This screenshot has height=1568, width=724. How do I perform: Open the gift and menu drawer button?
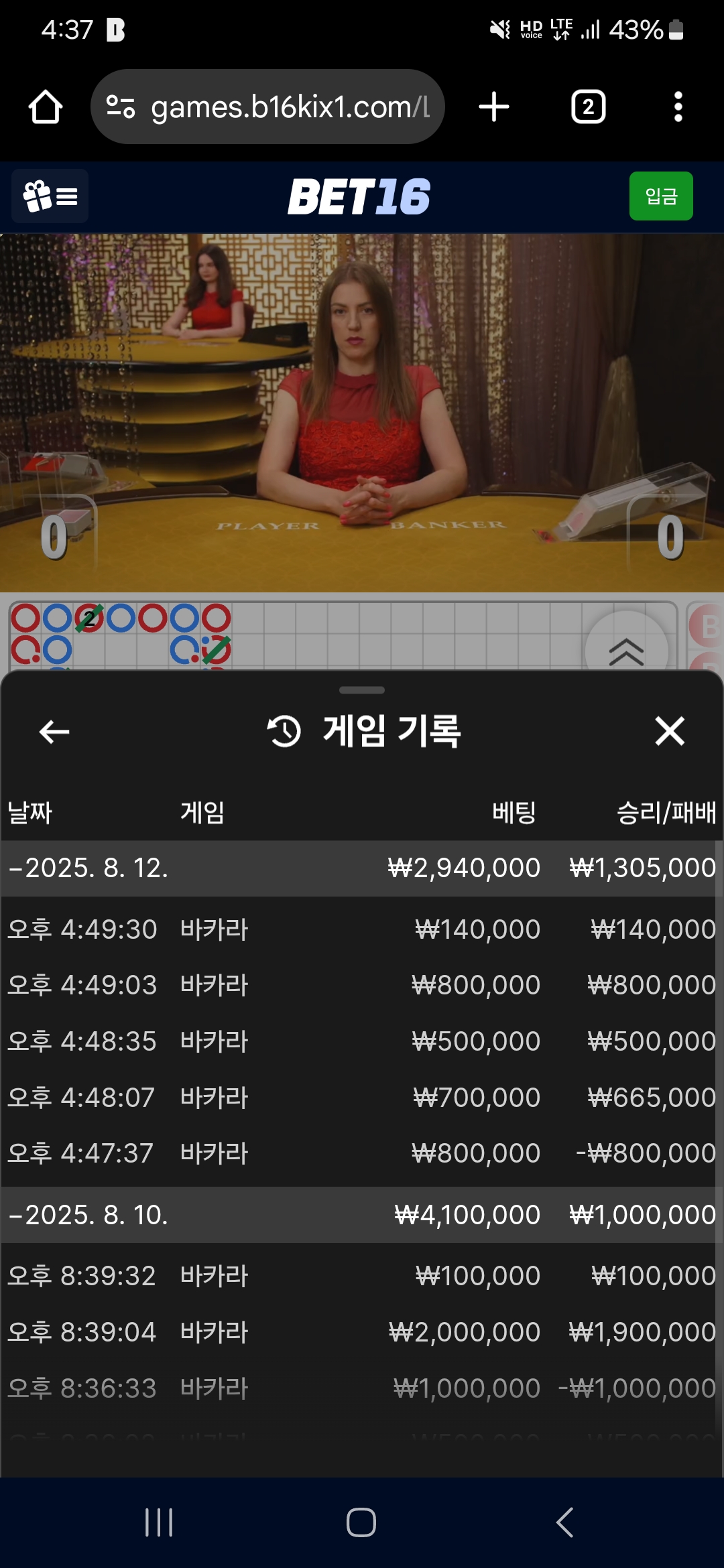[50, 196]
